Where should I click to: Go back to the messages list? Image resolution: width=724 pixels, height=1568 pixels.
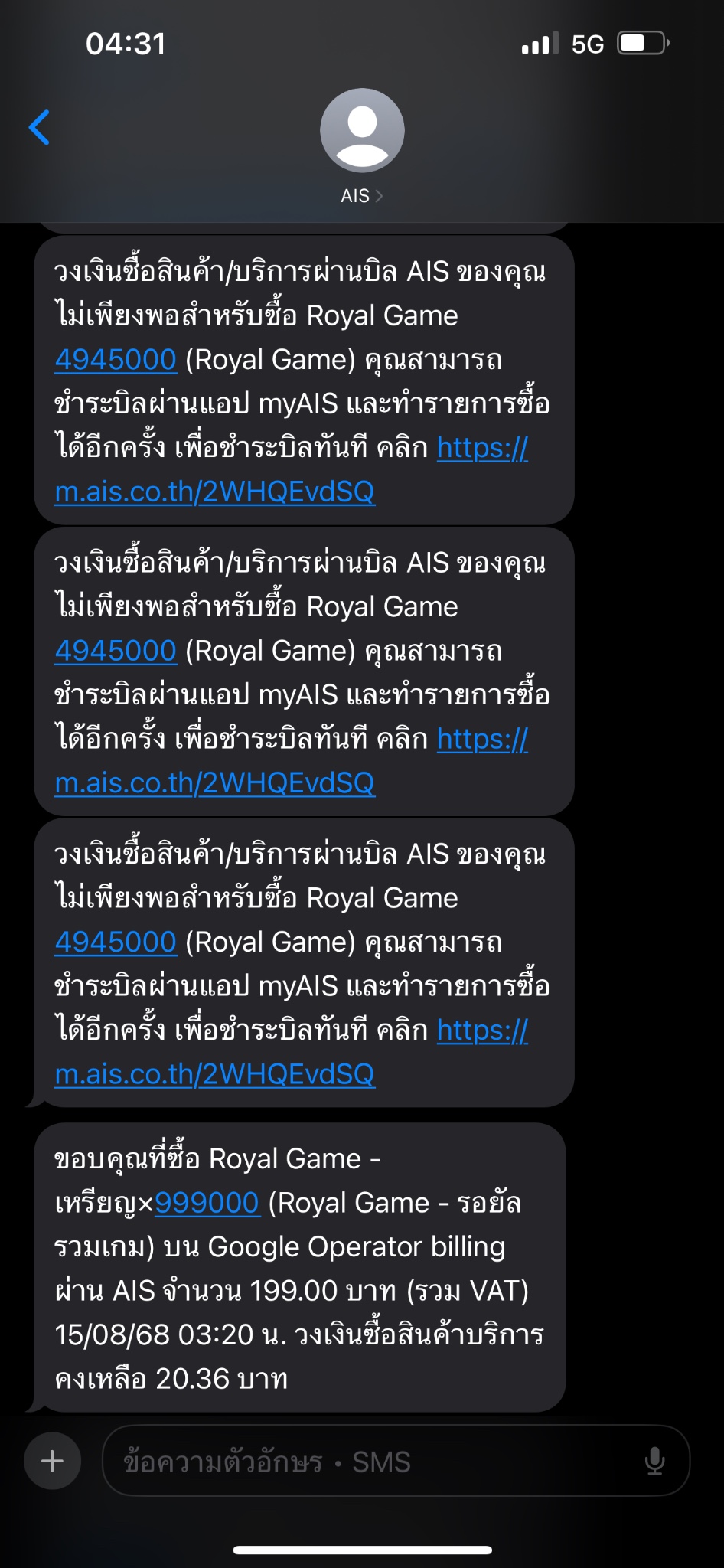click(40, 127)
